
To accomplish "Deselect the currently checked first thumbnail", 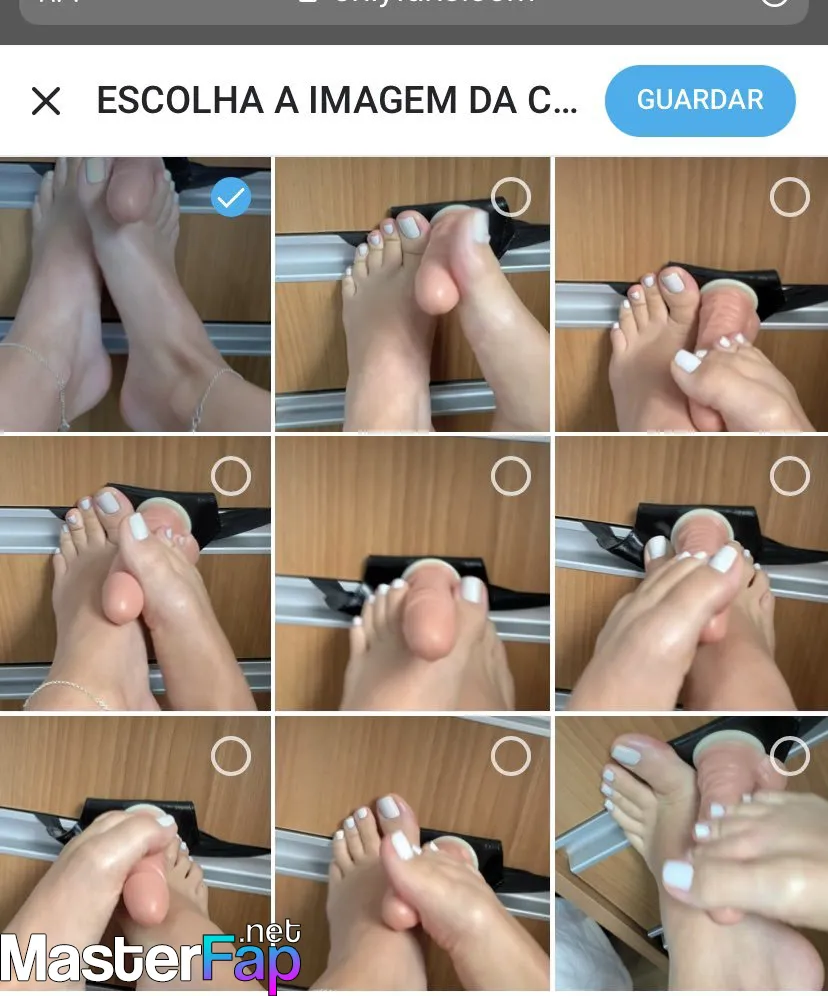I will (x=231, y=198).
